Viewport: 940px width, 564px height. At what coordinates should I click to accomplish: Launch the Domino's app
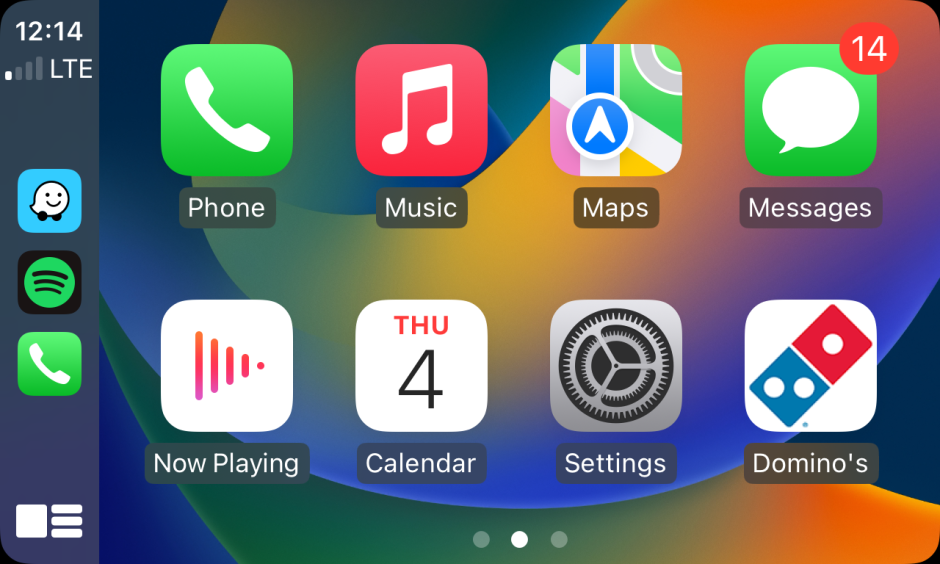[x=810, y=366]
